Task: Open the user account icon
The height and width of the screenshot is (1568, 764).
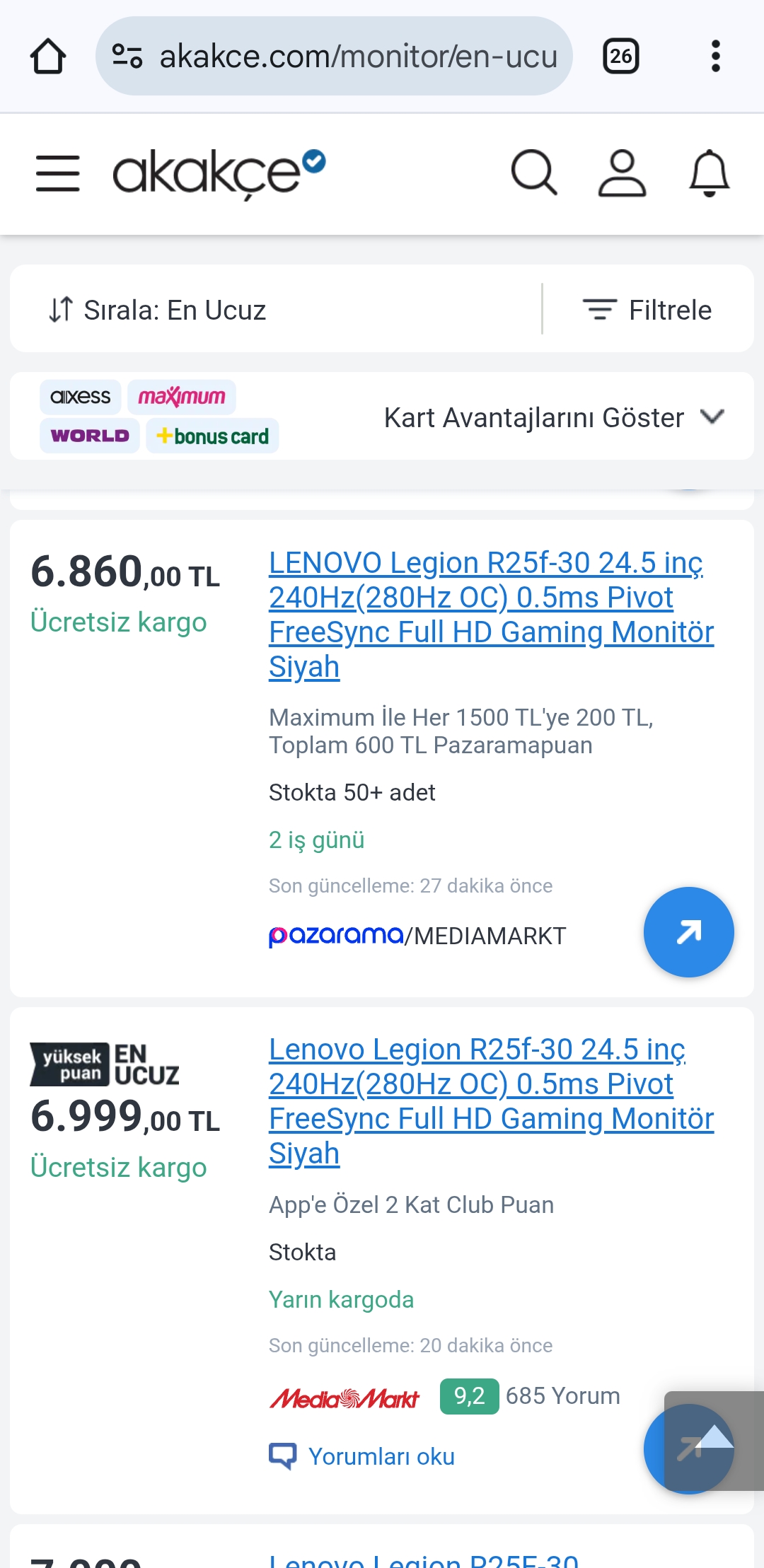Action: (x=622, y=173)
